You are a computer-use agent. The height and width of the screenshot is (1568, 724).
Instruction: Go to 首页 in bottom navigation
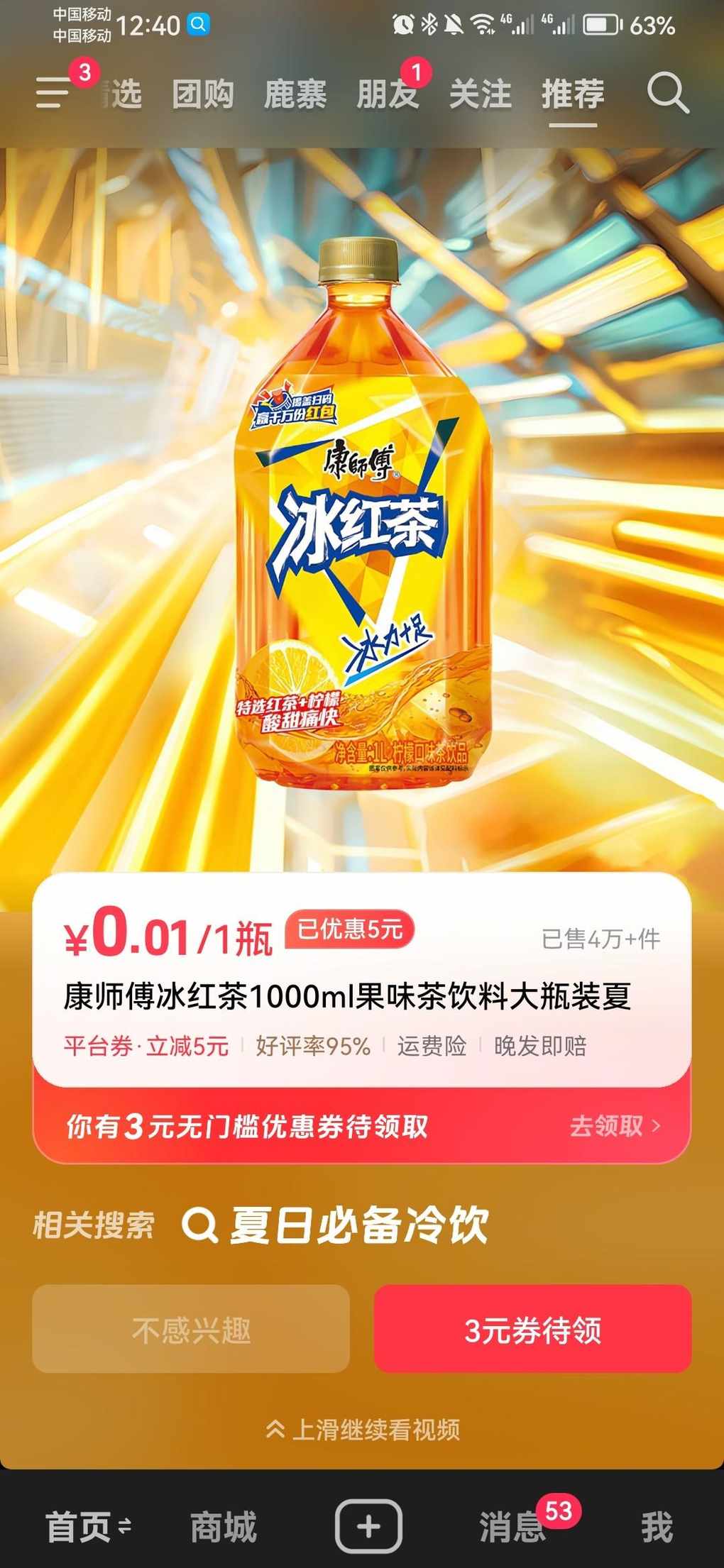pos(79,1527)
